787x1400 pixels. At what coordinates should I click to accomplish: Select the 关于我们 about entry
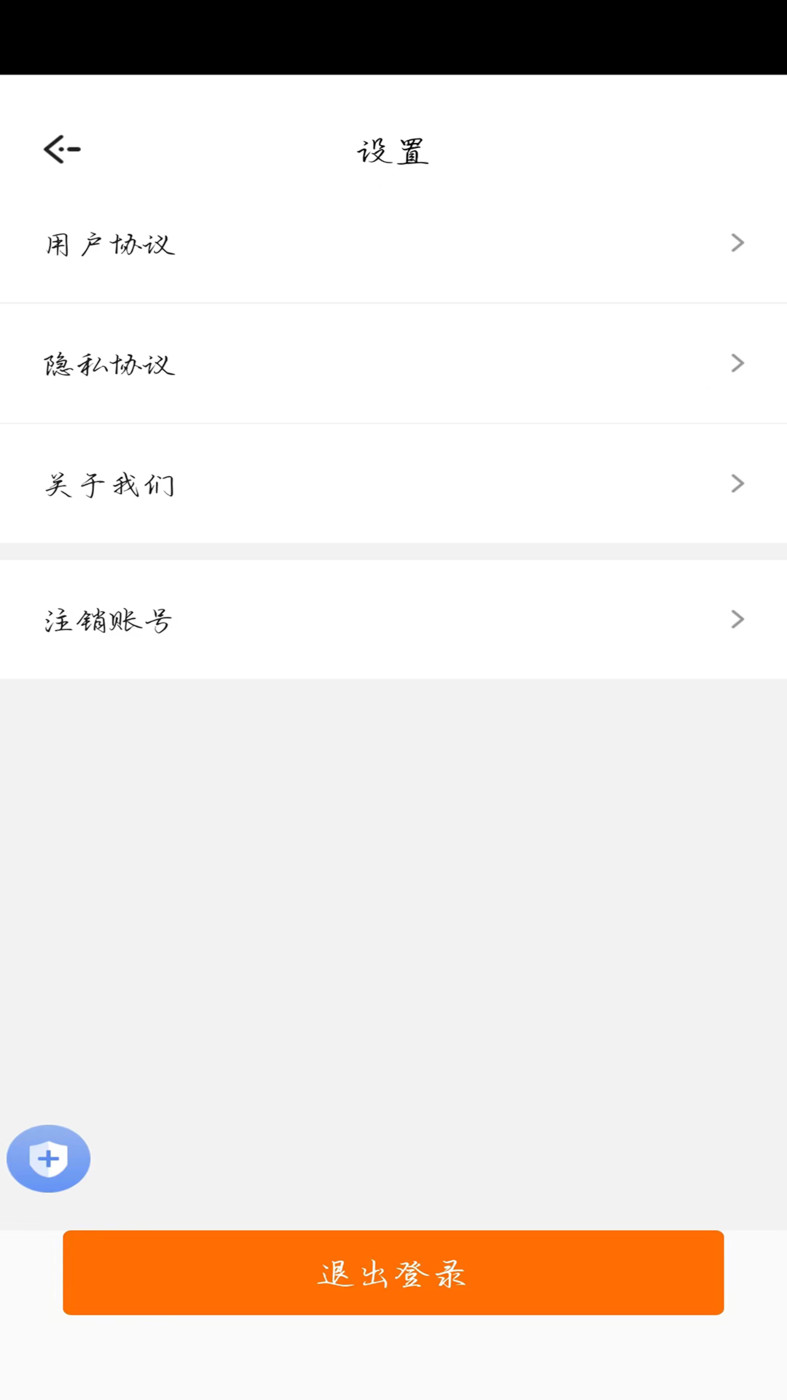[x=110, y=484]
